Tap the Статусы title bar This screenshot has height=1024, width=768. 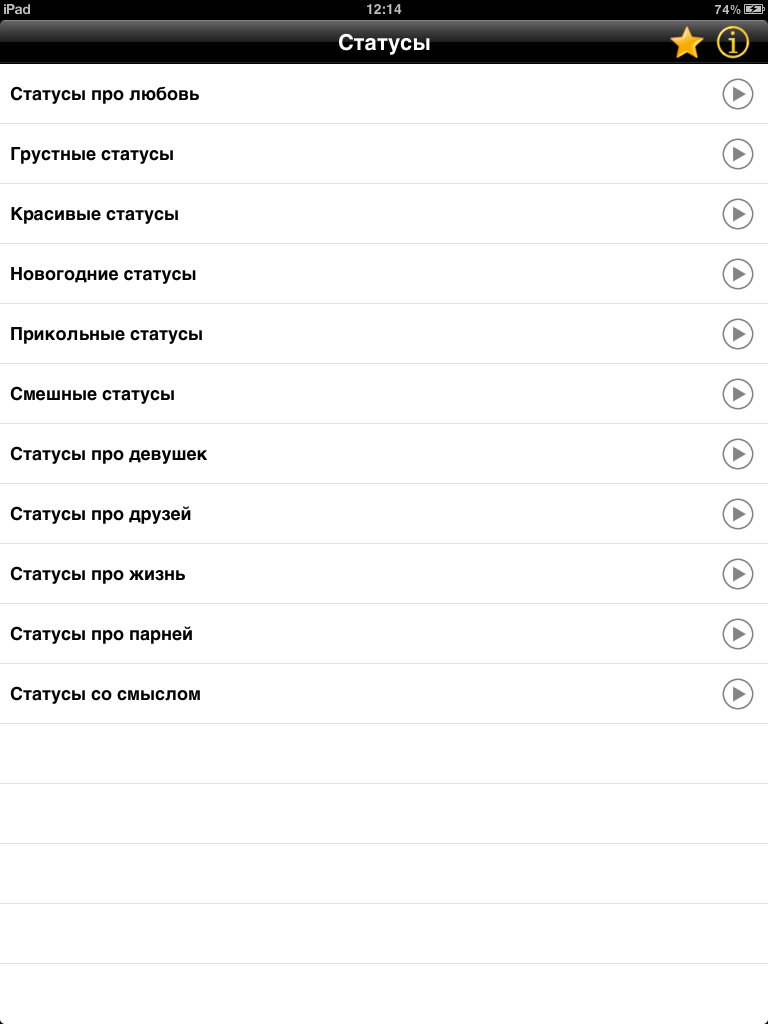[384, 43]
